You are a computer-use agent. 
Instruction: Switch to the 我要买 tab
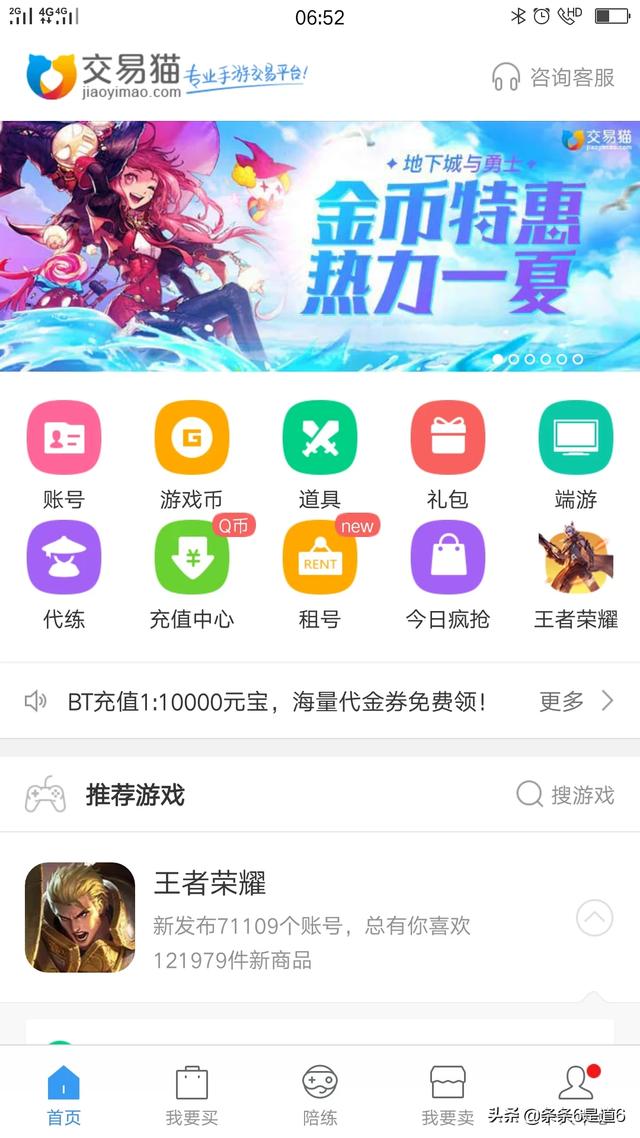pos(192,1094)
